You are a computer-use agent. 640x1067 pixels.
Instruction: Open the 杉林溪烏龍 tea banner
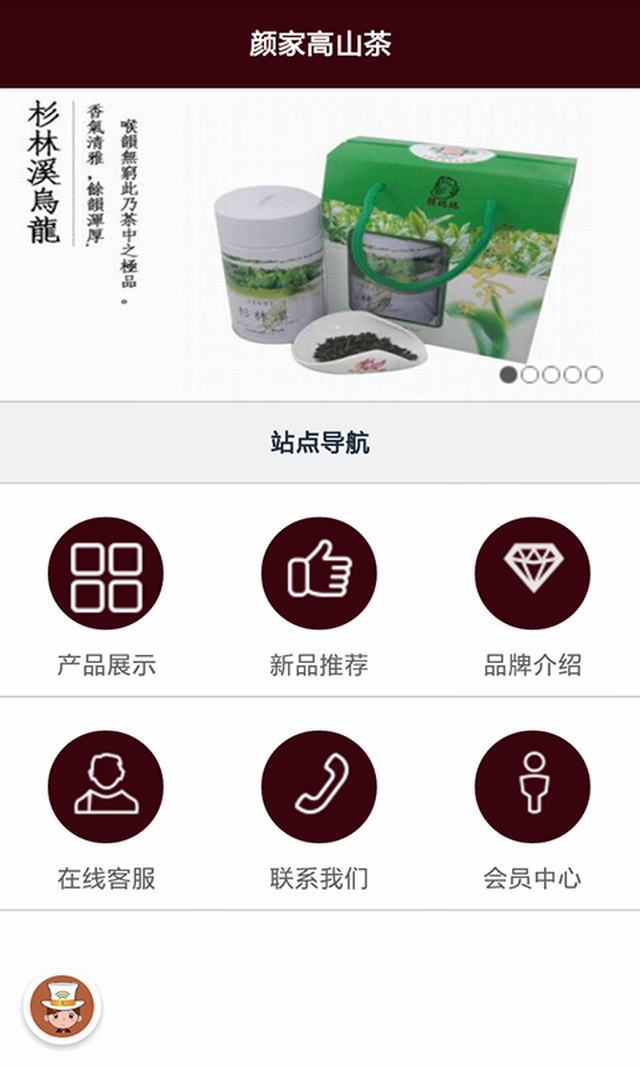tap(320, 244)
